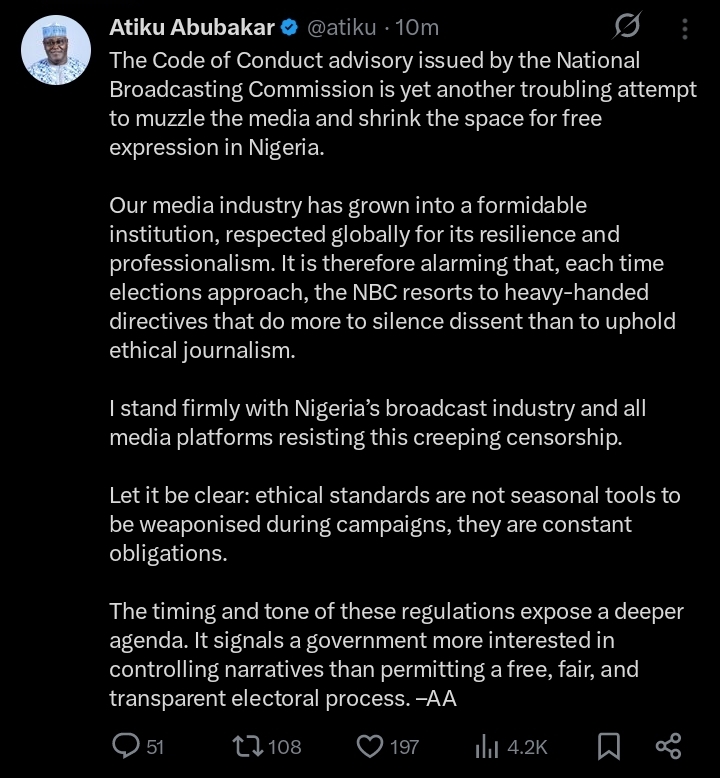Tap the Grok icon on the post

[x=629, y=27]
